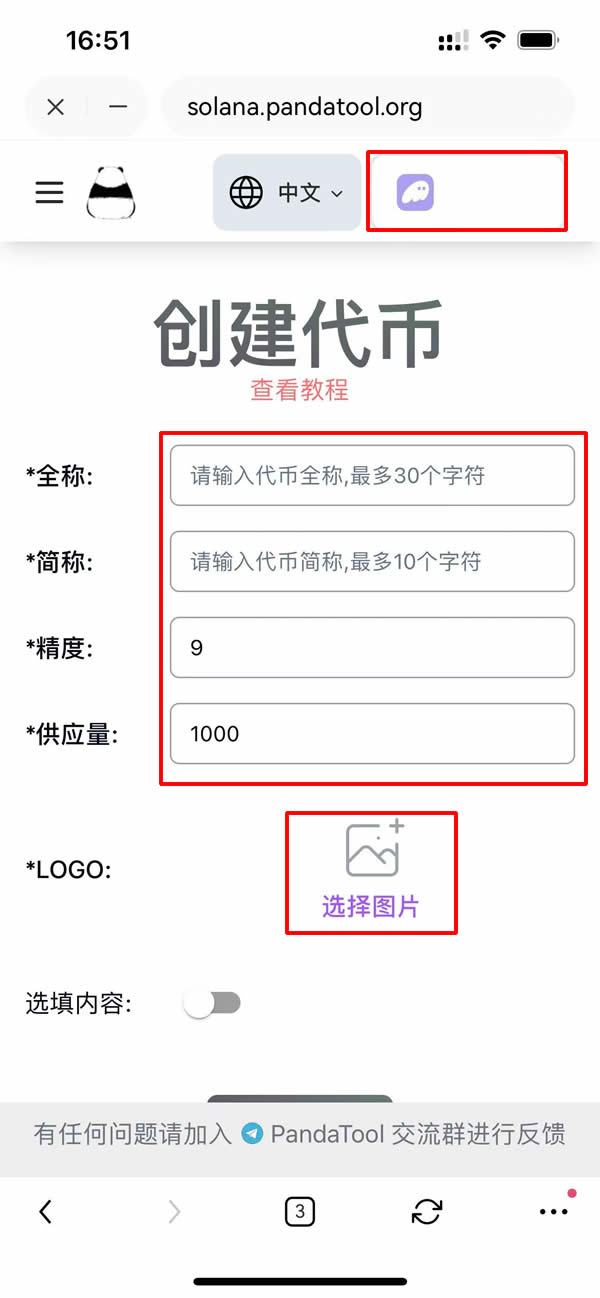This screenshot has height=1298, width=600.
Task: Toggle the 选填内容 optional content switch
Action: [x=213, y=1003]
